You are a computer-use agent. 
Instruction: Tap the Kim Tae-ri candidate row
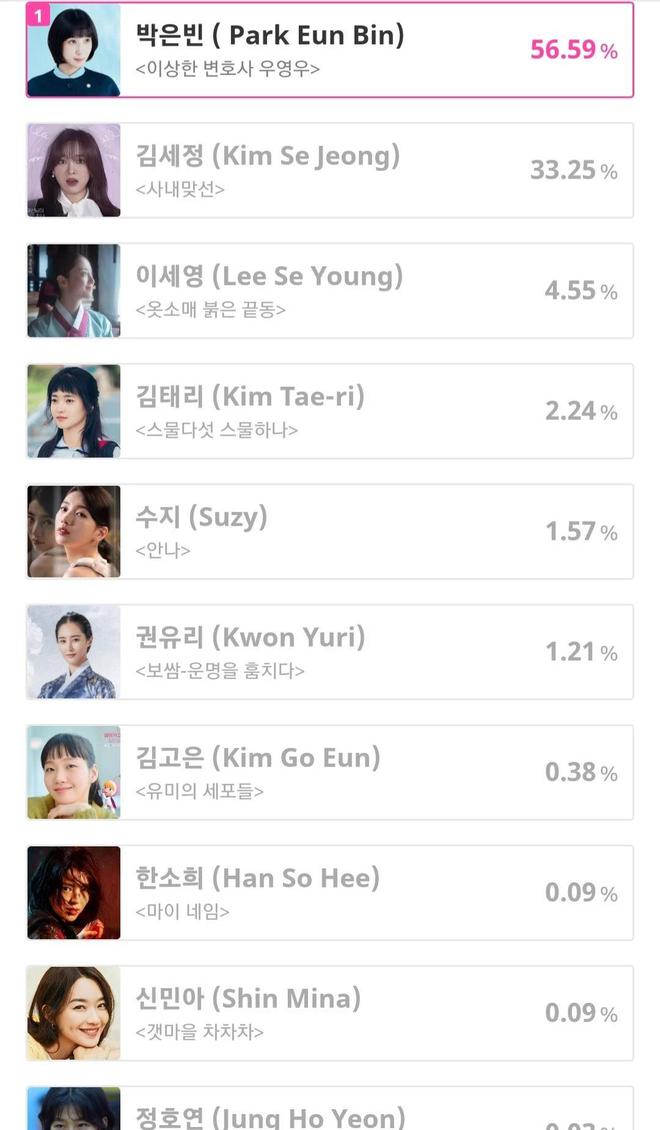(330, 411)
